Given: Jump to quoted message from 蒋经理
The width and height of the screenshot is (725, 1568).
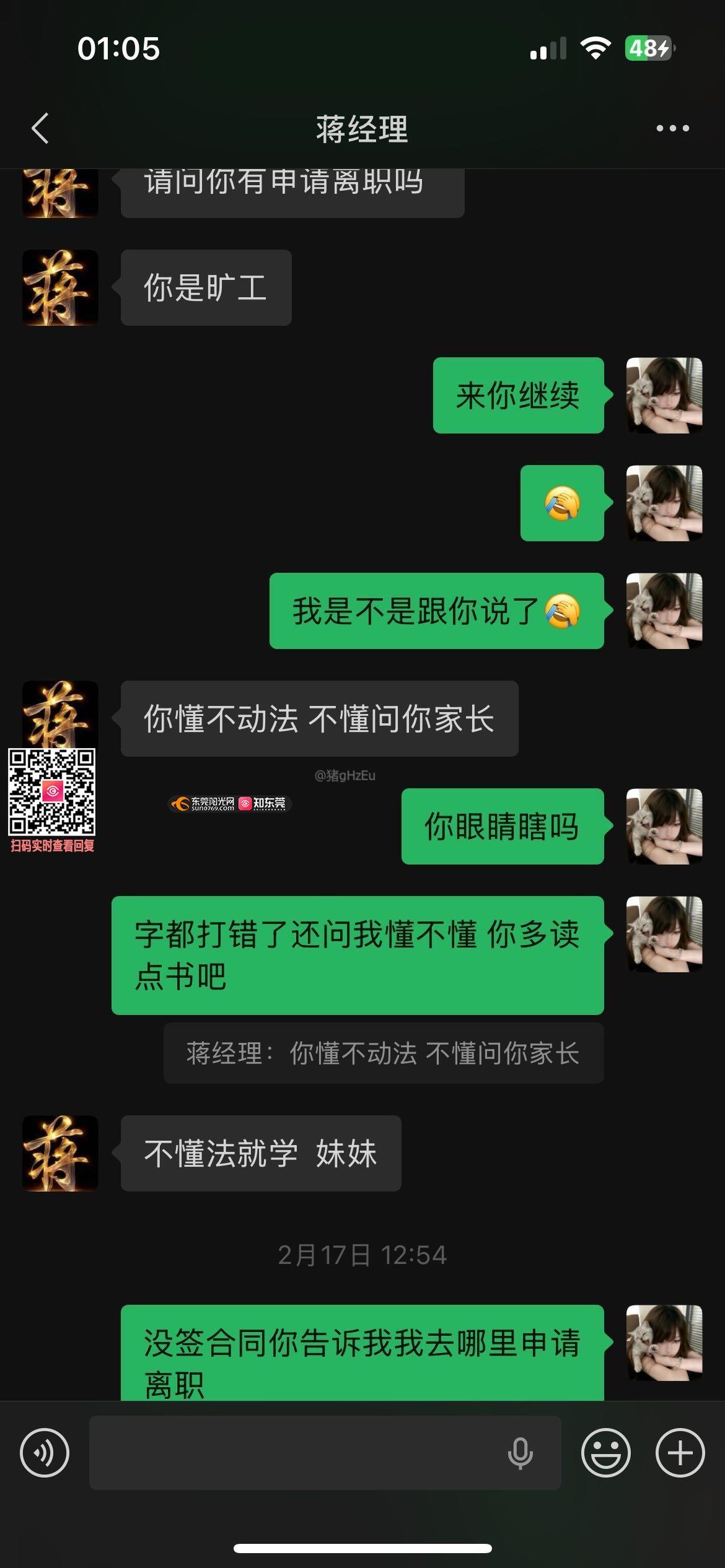Looking at the screenshot, I should (383, 1053).
